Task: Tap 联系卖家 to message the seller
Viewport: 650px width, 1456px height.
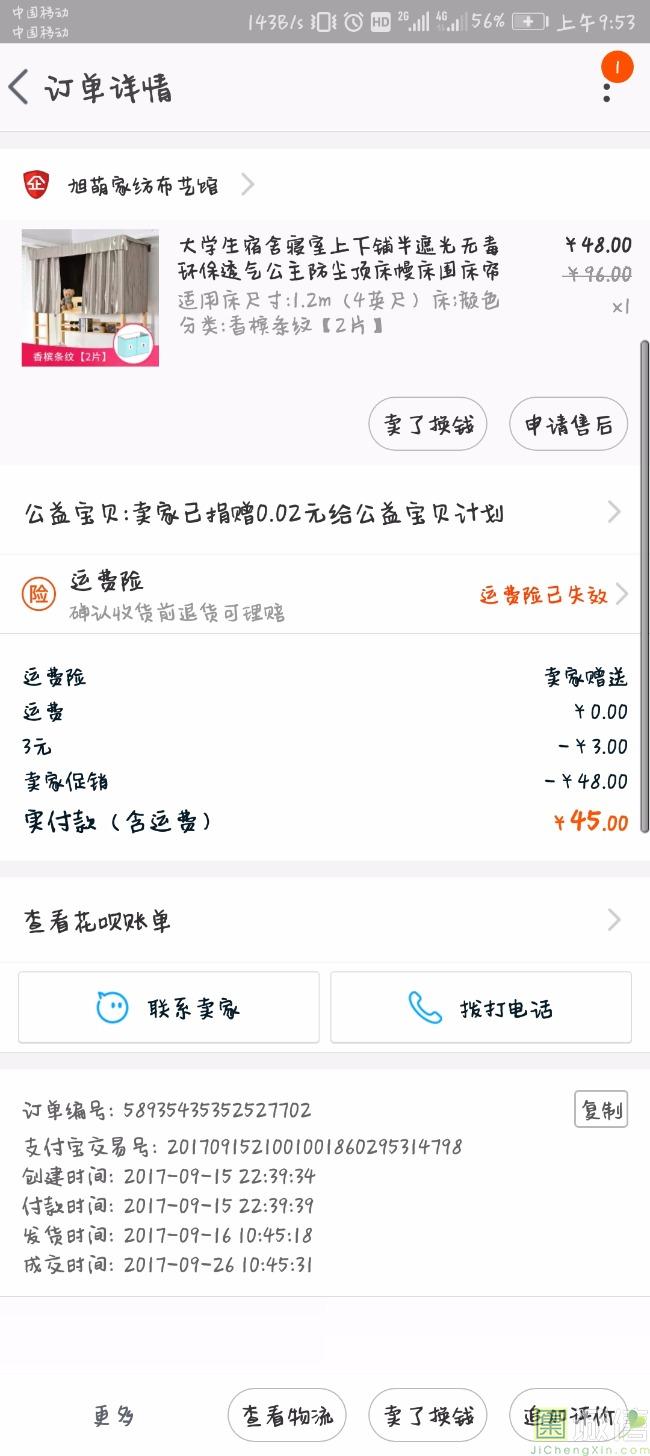Action: (x=169, y=1007)
